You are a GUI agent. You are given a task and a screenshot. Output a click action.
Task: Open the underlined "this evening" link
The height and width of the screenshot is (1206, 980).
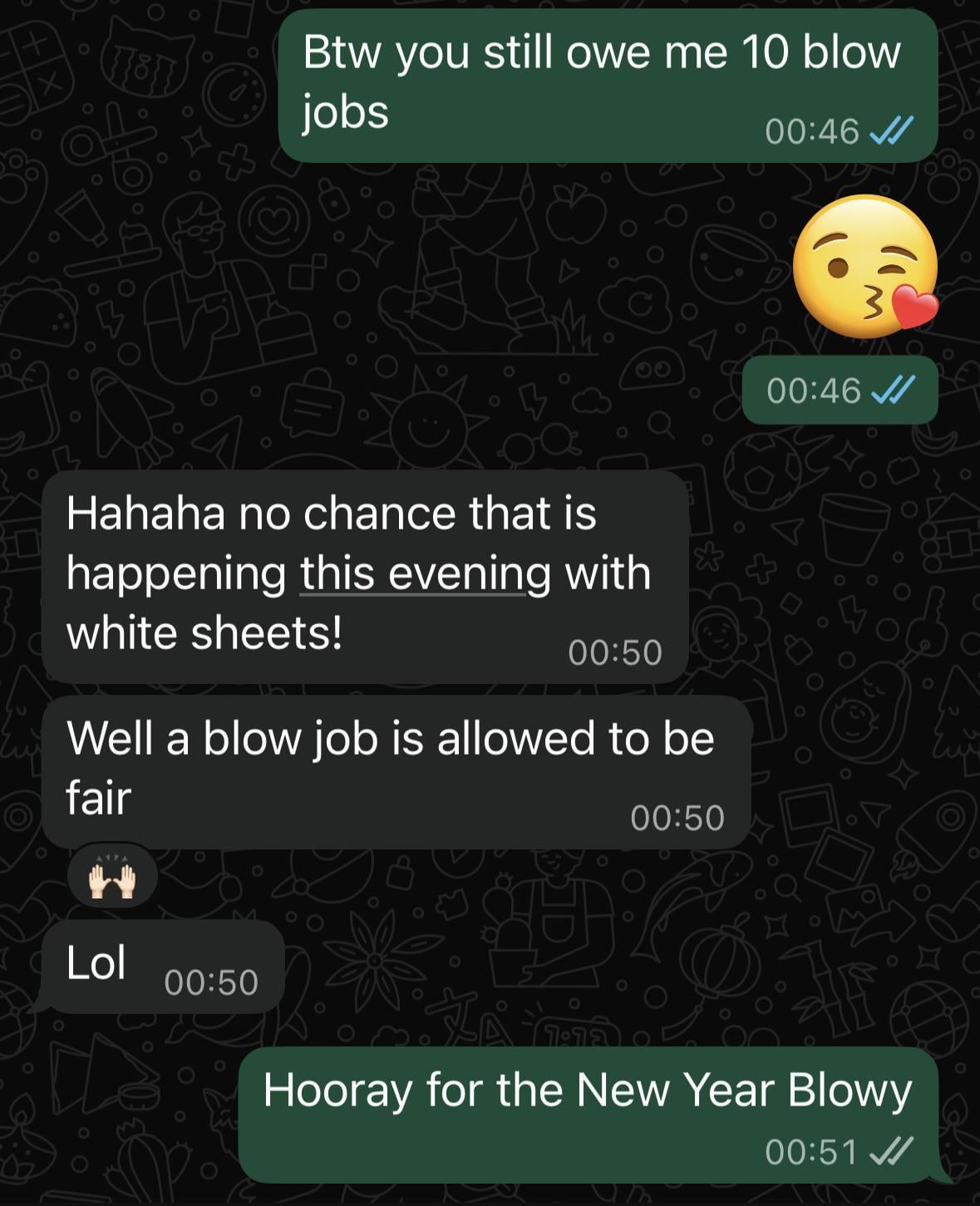click(425, 573)
